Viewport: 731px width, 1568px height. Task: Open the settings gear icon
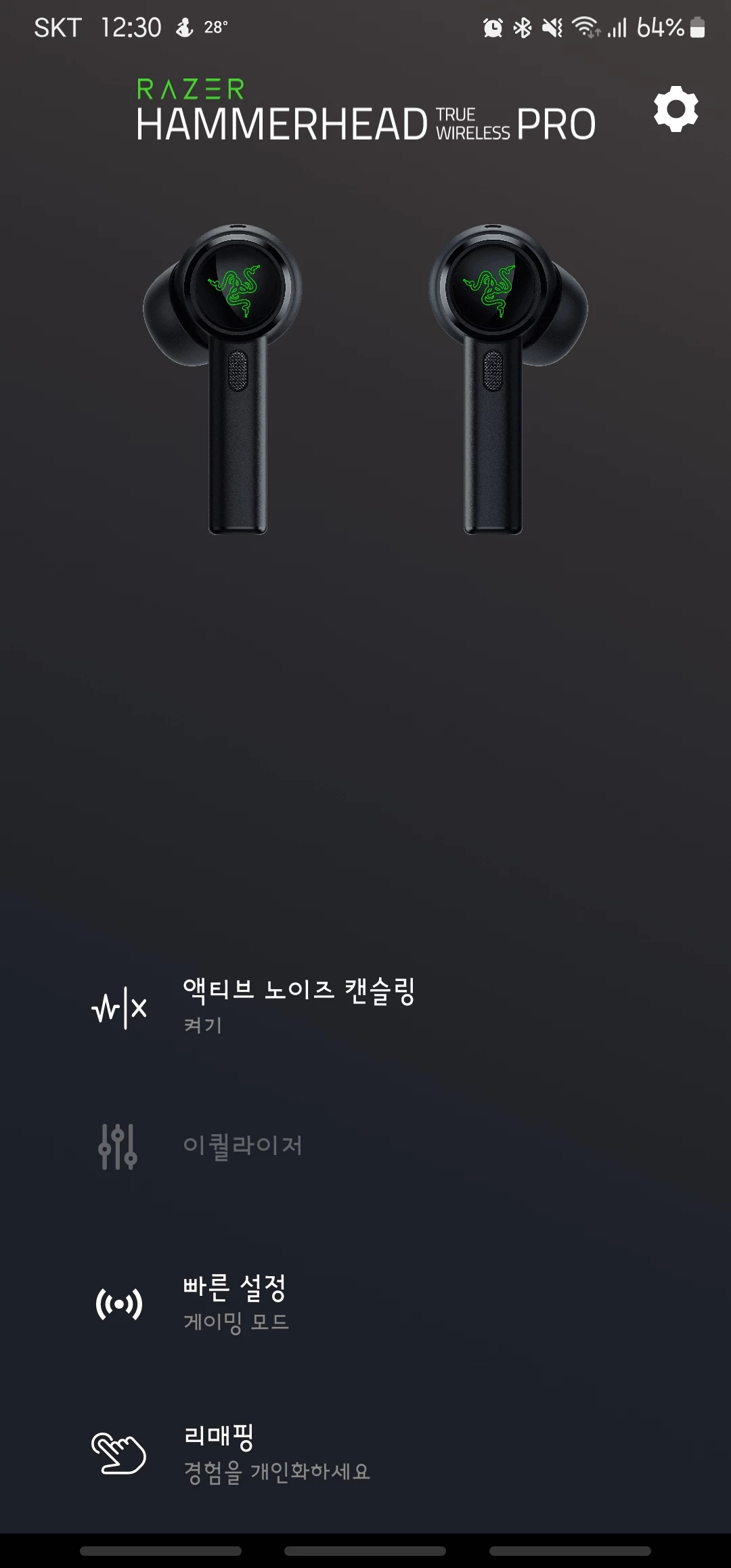(x=675, y=109)
